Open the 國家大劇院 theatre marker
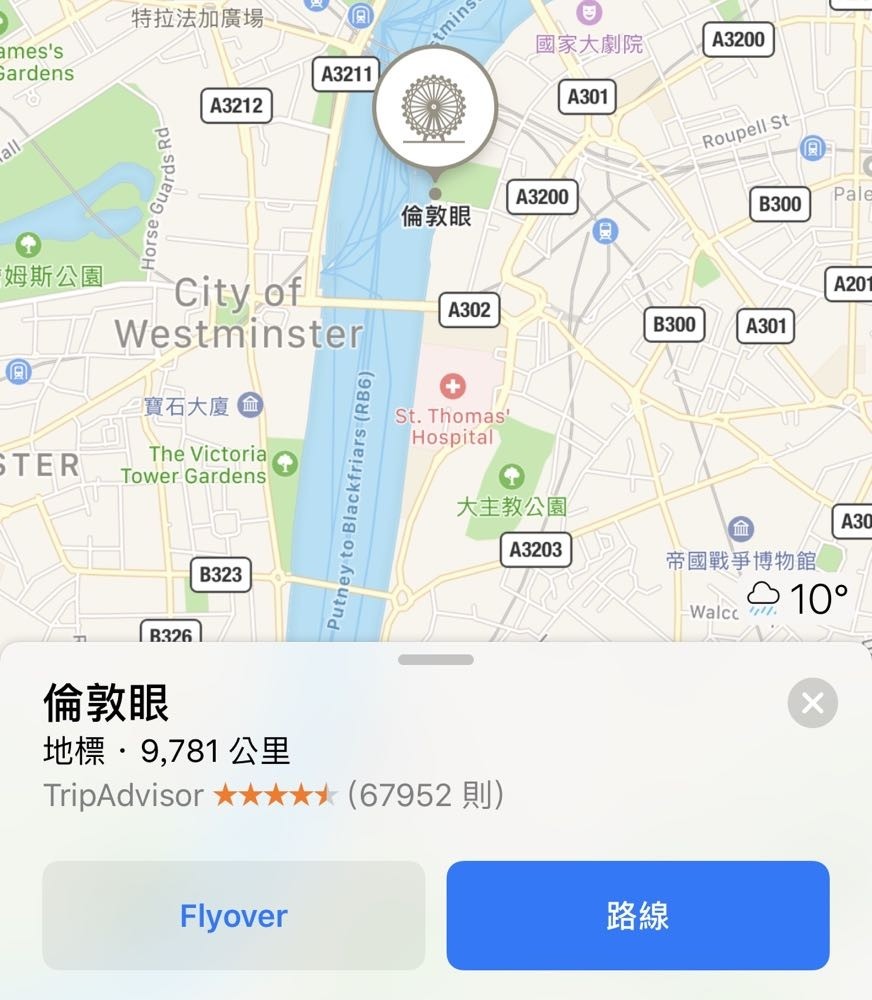This screenshot has width=872, height=1000. point(588,13)
